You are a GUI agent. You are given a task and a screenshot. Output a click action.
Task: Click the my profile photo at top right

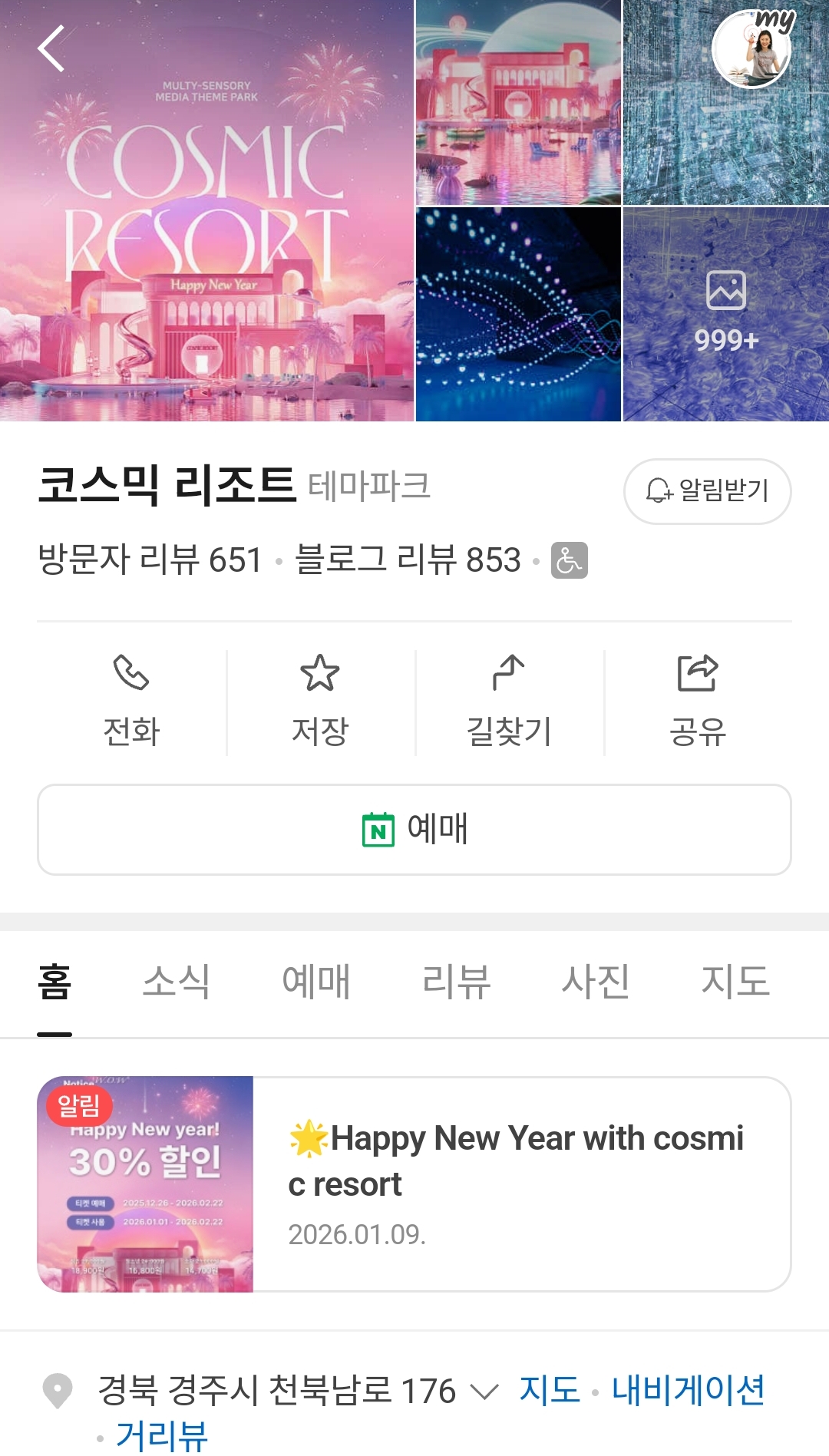click(x=751, y=48)
